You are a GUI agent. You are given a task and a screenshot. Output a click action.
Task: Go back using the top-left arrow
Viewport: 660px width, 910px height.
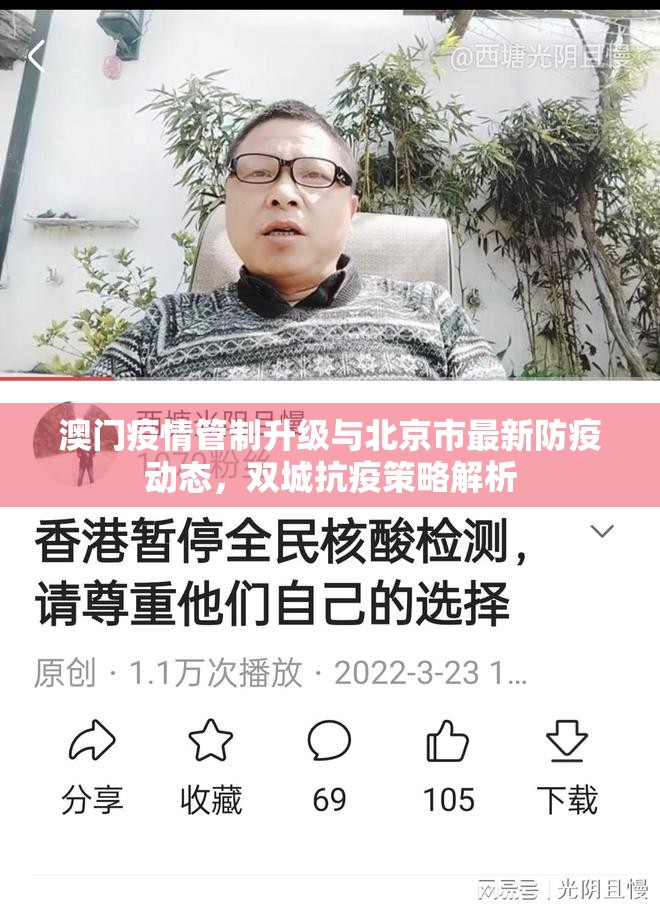(36, 57)
